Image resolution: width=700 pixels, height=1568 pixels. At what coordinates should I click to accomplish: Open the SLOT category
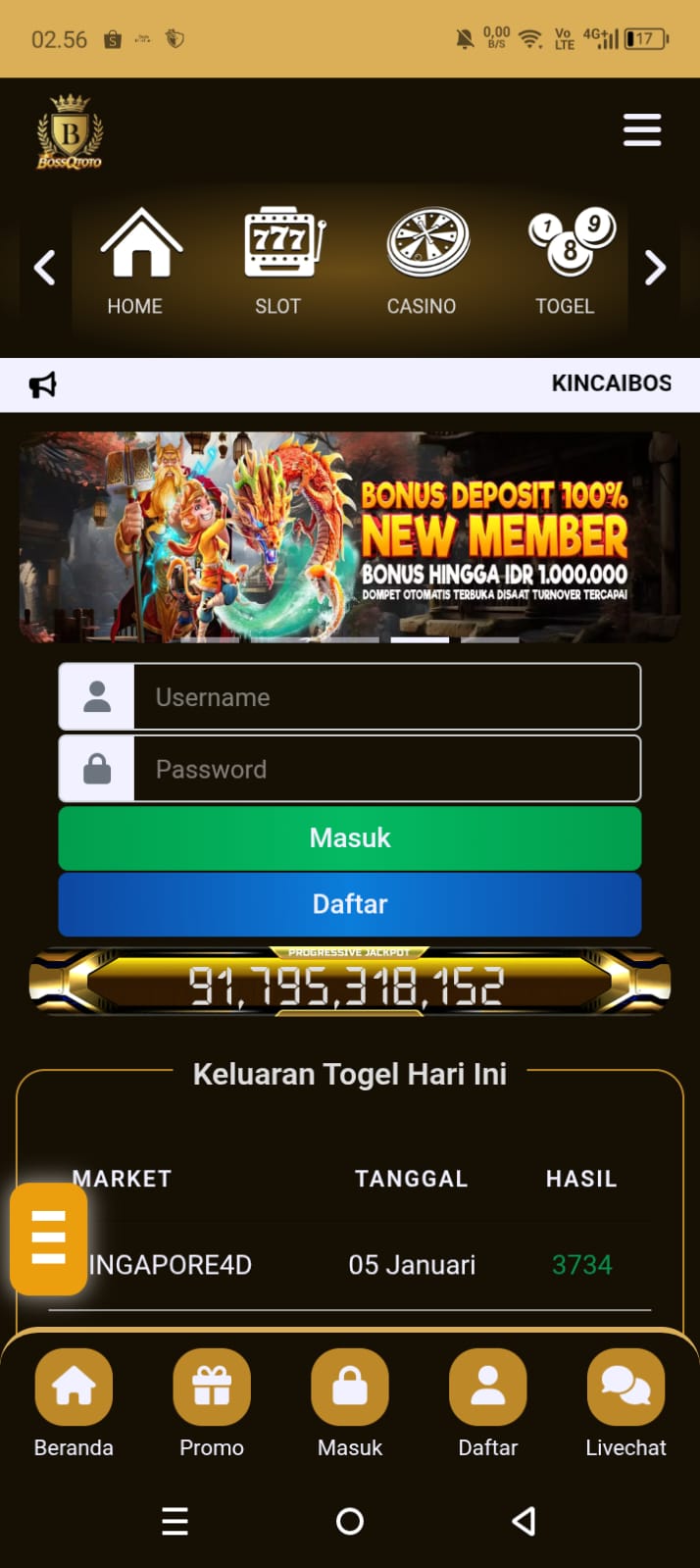pos(280,260)
